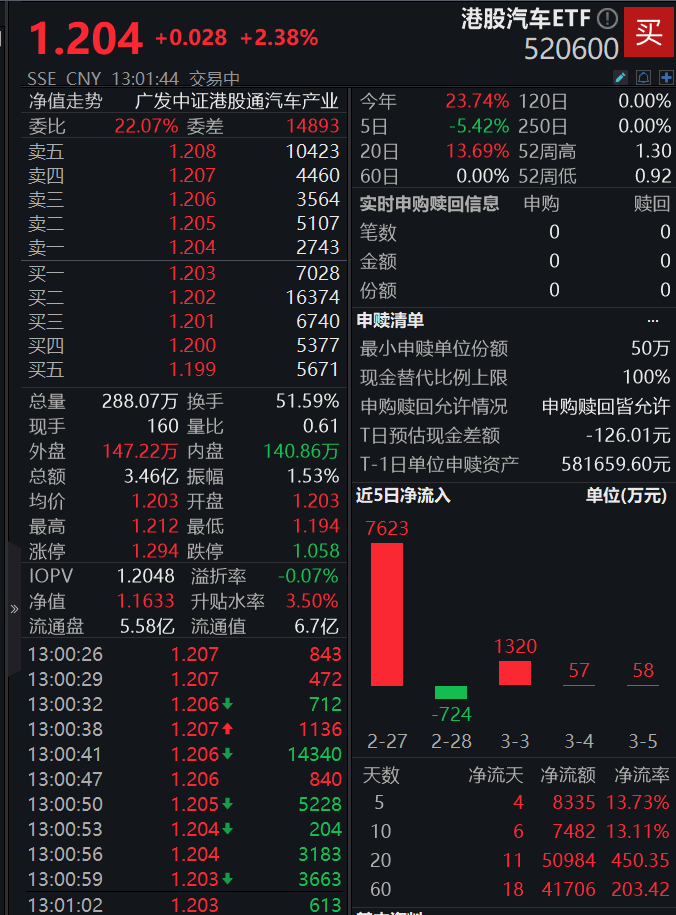Open the 净值走势 chart tab
The height and width of the screenshot is (915, 676).
[66, 100]
